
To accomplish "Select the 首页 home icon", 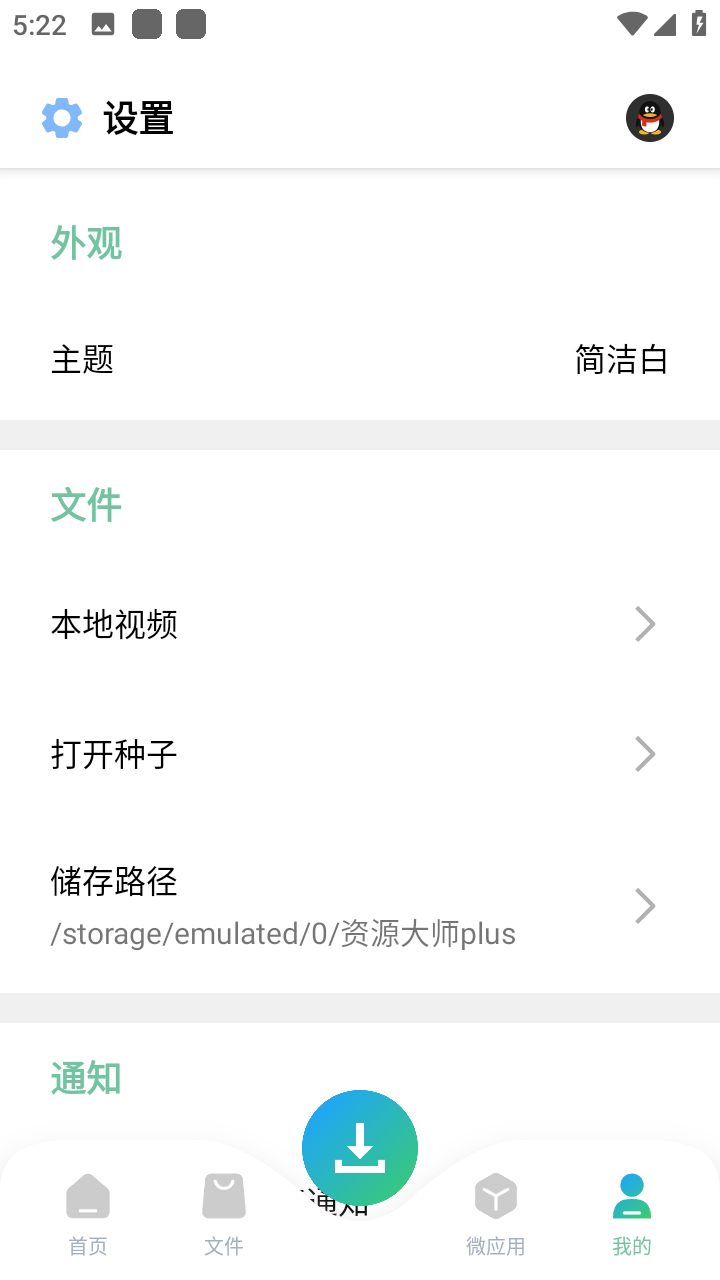I will (88, 1195).
